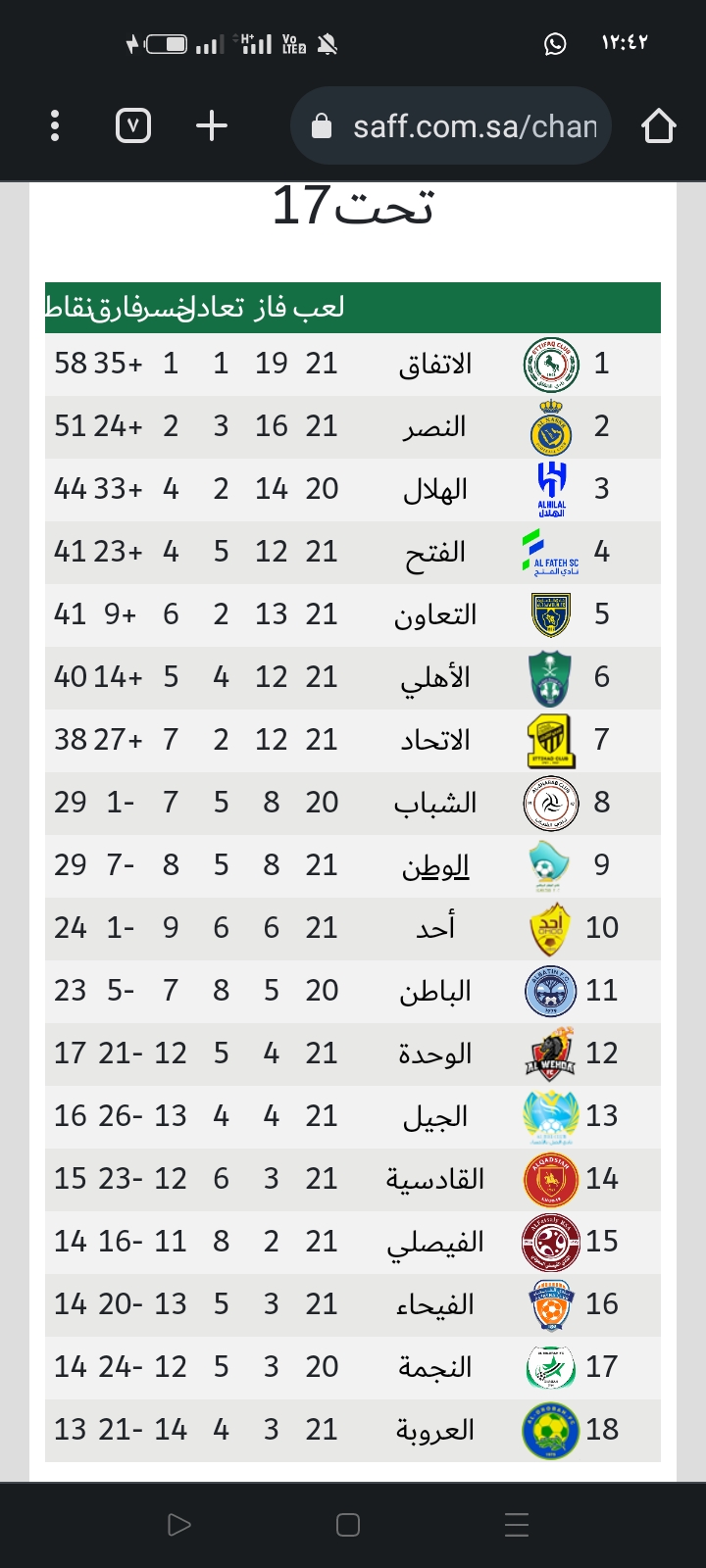Open the underlined الوطن team link
The height and width of the screenshot is (1568, 706).
(435, 866)
